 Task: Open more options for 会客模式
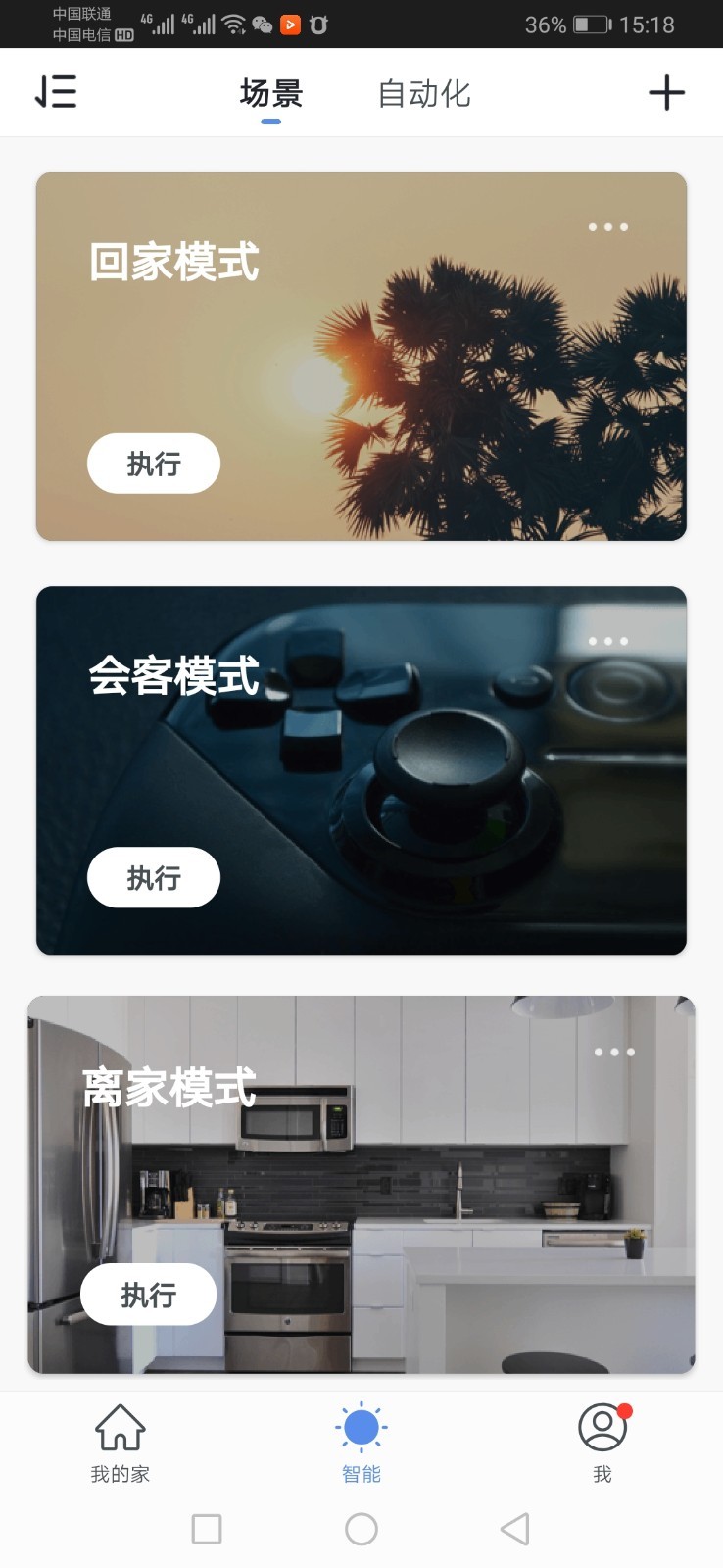(608, 641)
